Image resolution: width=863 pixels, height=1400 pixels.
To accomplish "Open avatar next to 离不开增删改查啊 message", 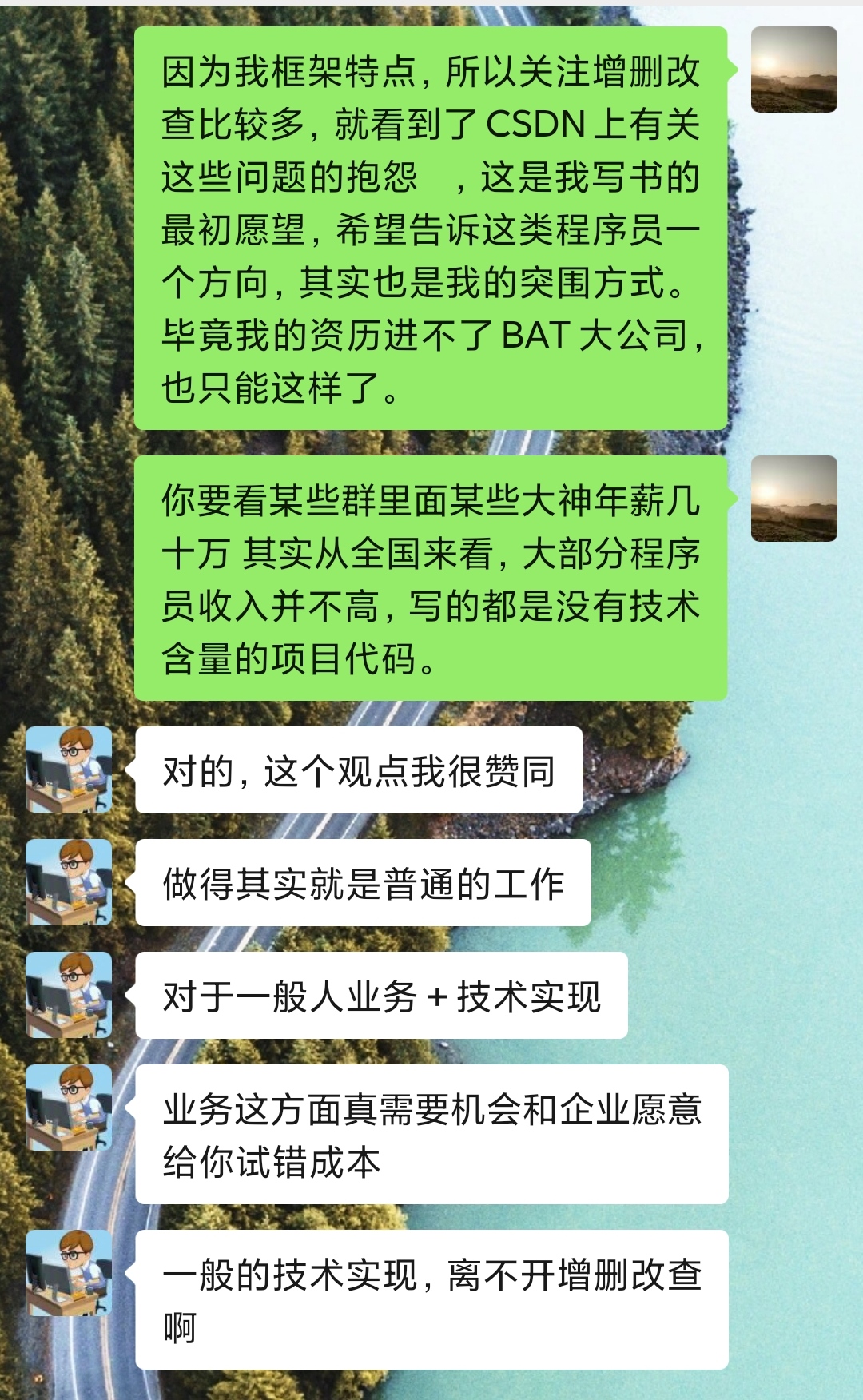I will pos(69,1273).
